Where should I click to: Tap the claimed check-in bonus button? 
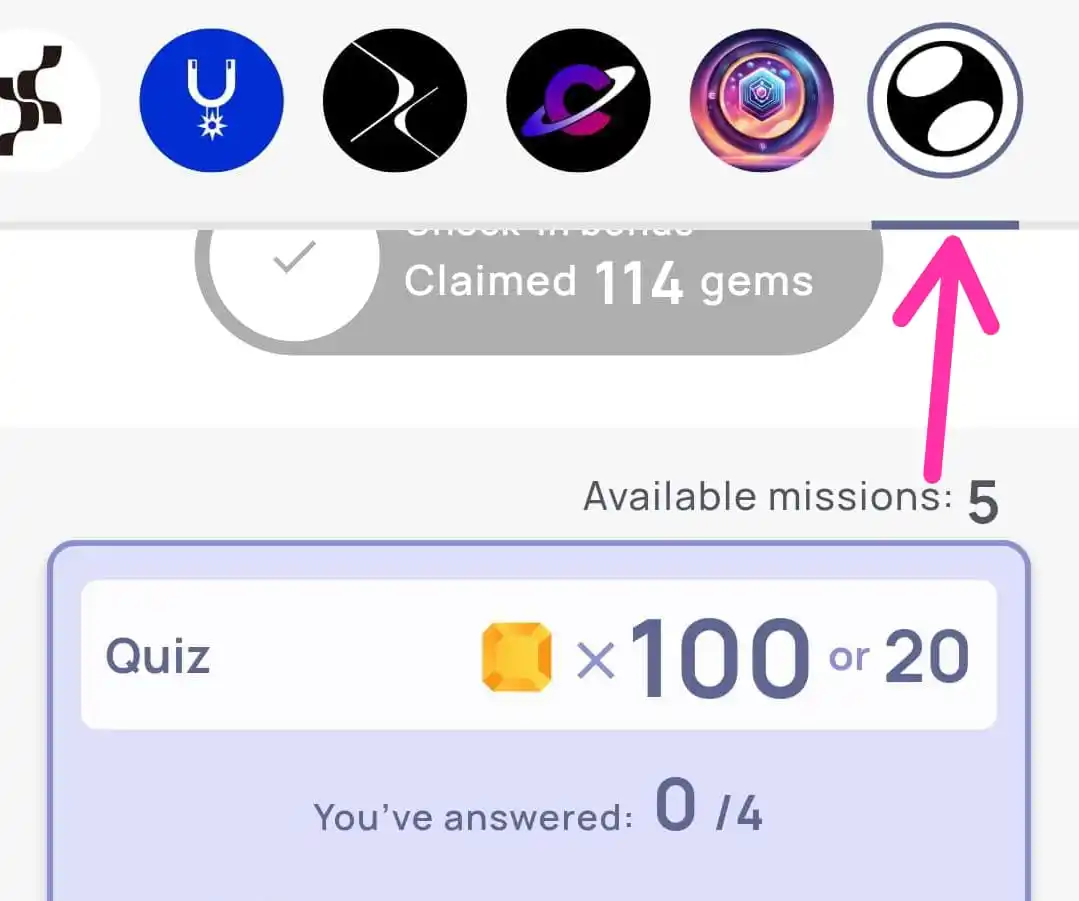click(540, 283)
